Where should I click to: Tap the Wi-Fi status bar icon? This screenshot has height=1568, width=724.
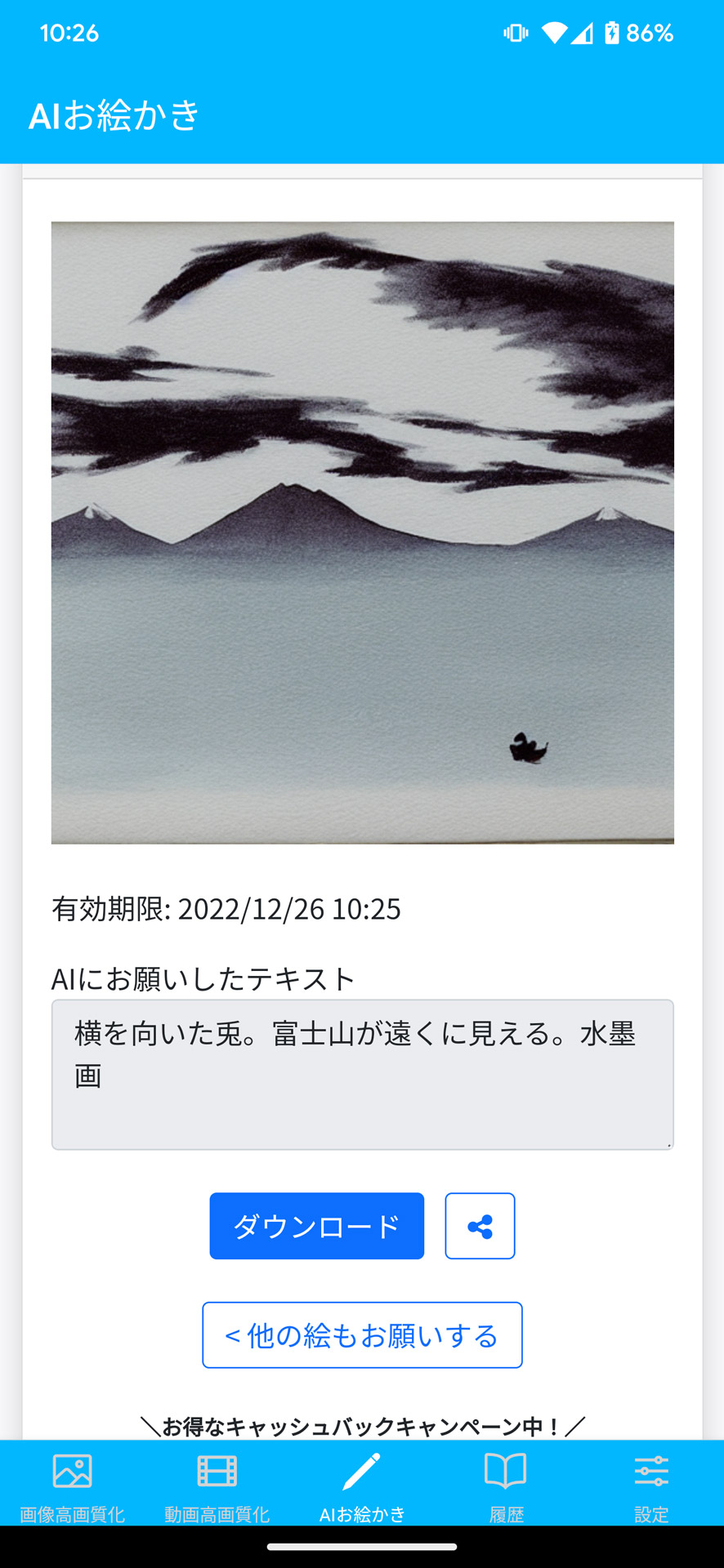555,33
